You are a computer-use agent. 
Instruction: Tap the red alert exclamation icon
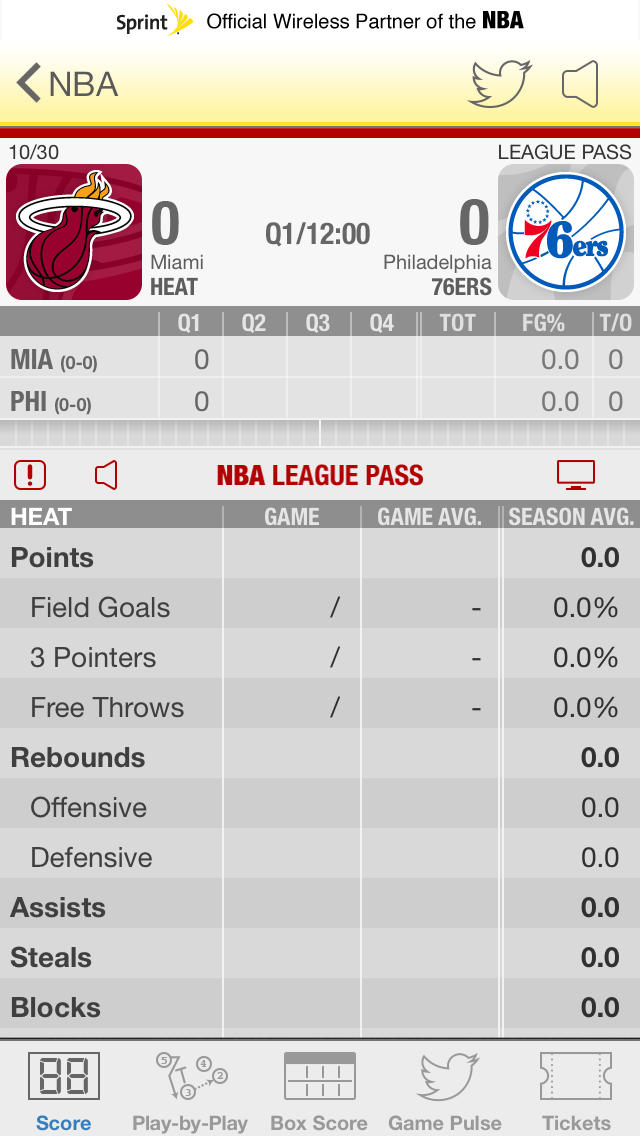coord(30,475)
